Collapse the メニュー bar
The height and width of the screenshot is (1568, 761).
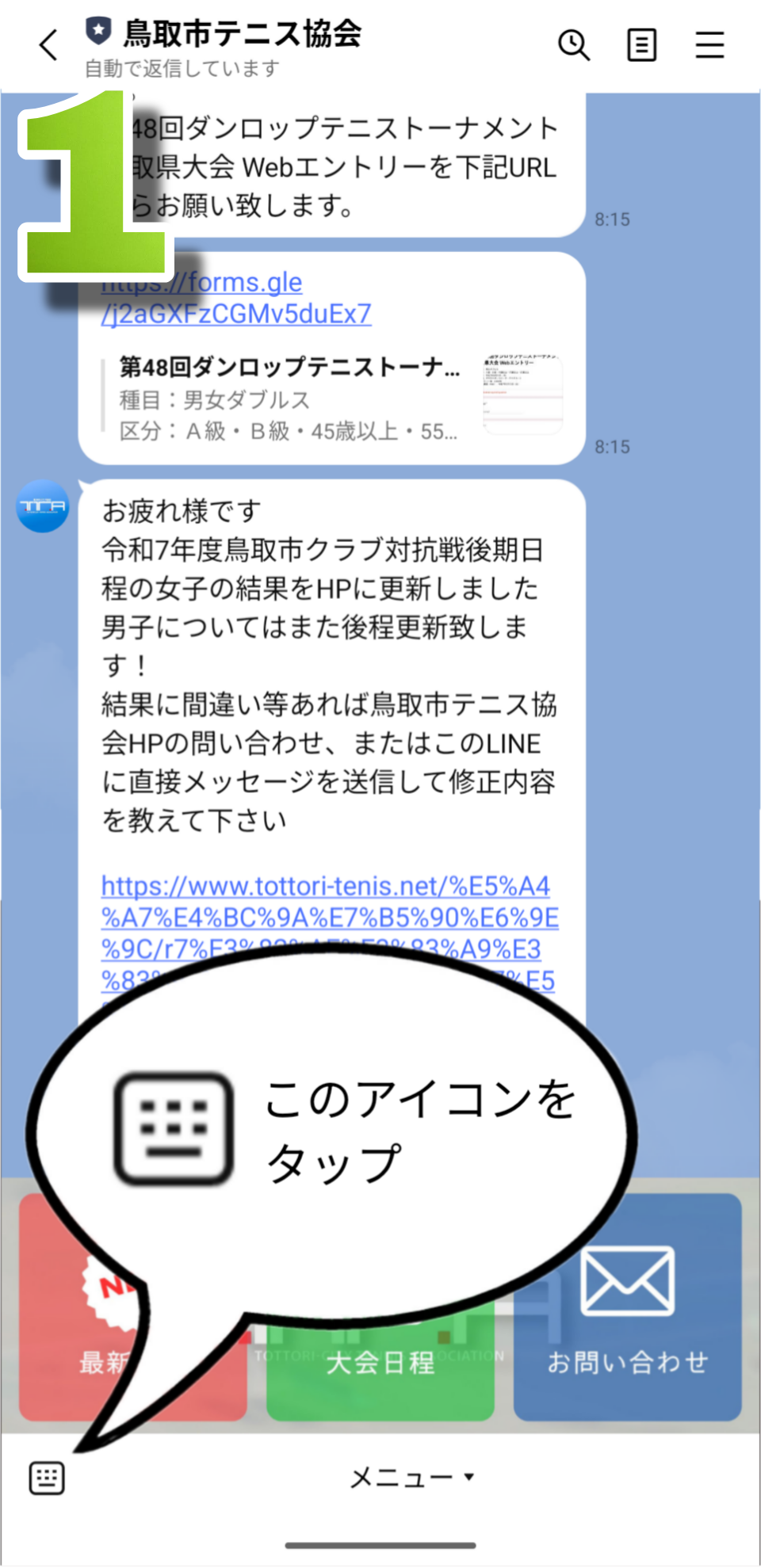(x=412, y=1478)
